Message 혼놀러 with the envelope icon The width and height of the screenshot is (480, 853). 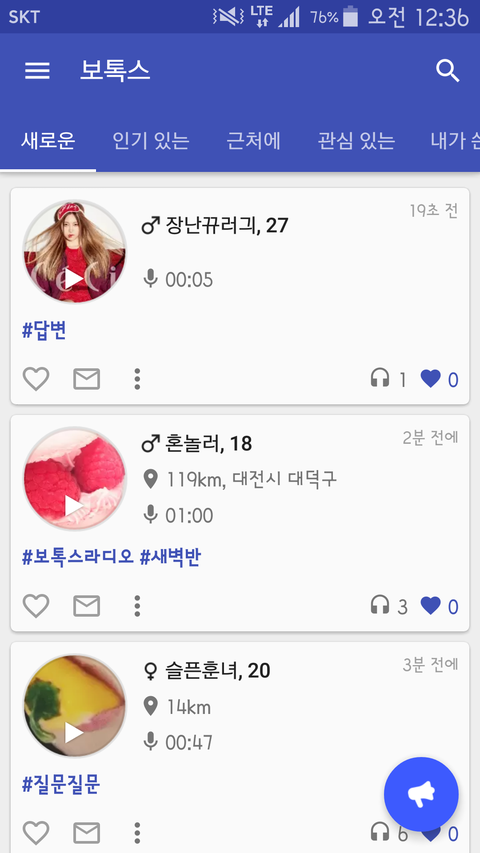87,606
